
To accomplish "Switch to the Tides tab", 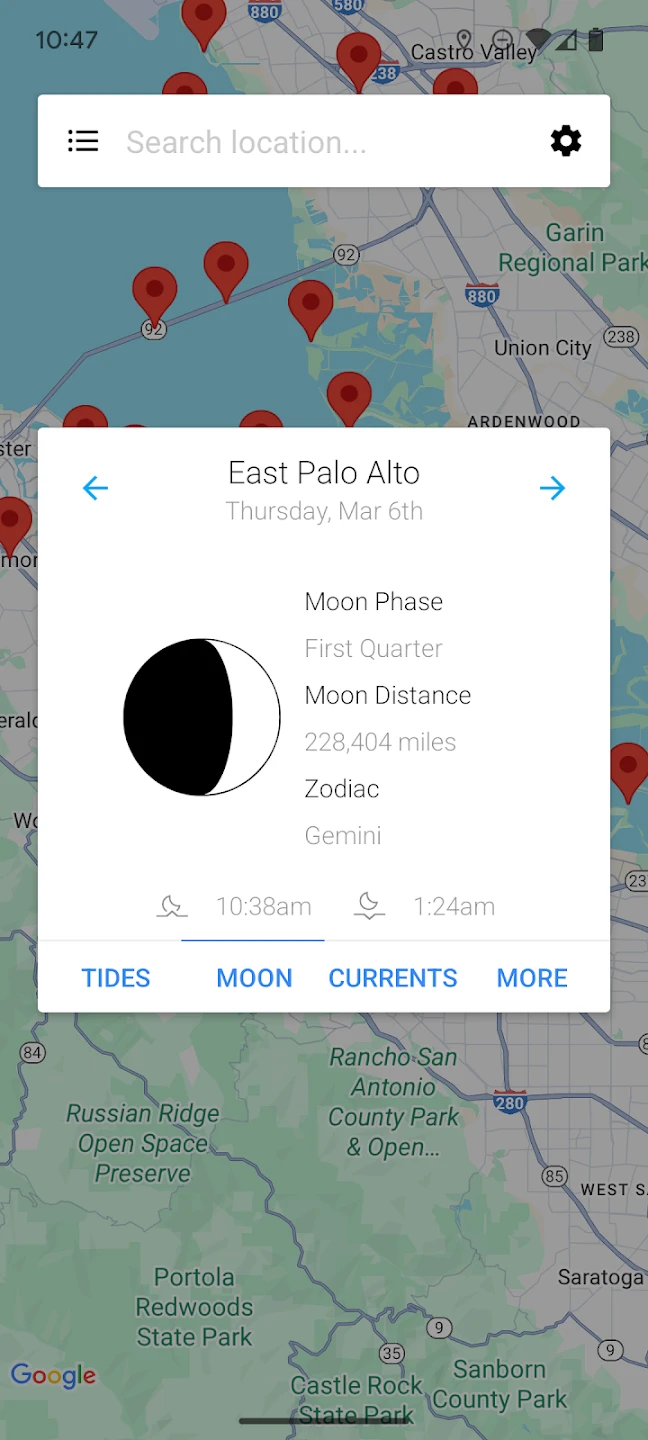I will 116,978.
